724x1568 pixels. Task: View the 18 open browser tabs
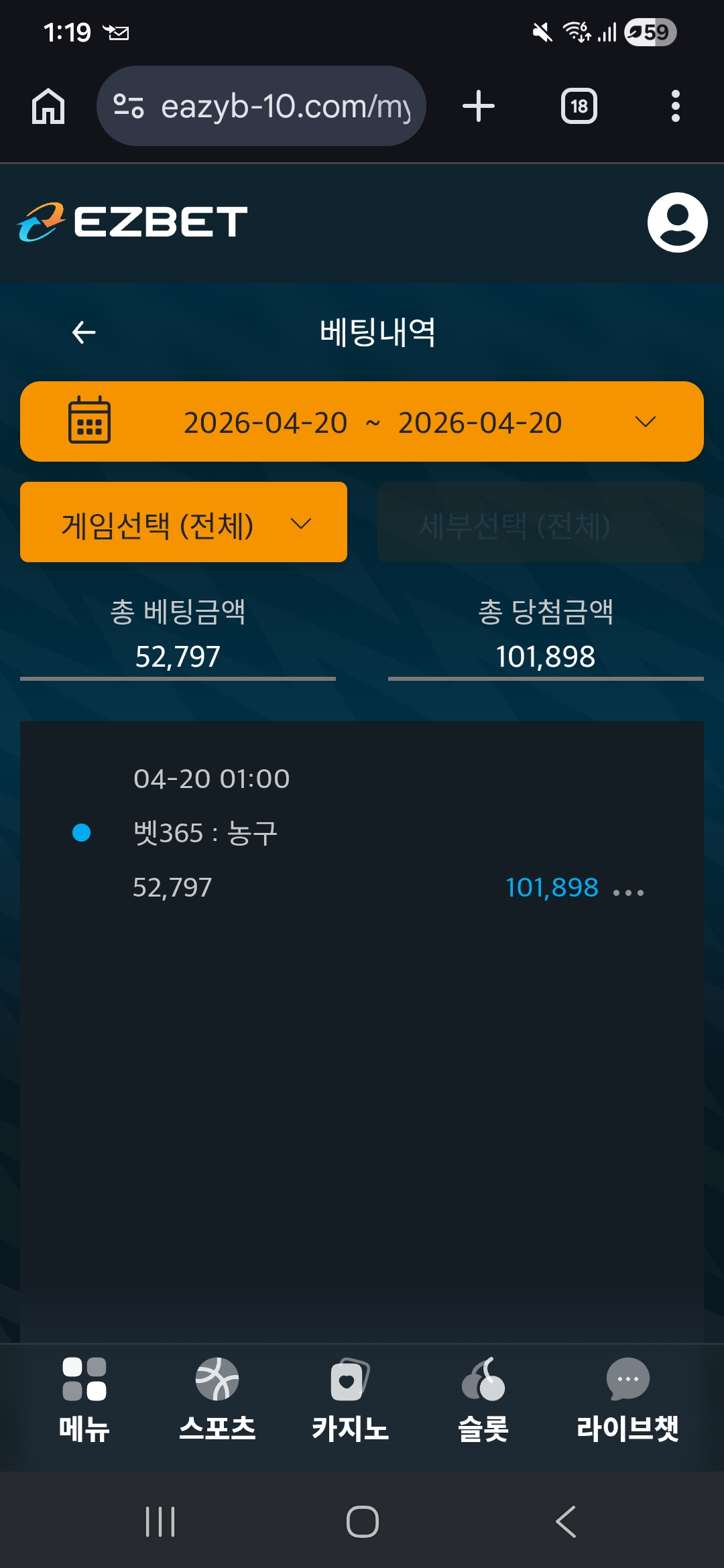[579, 107]
